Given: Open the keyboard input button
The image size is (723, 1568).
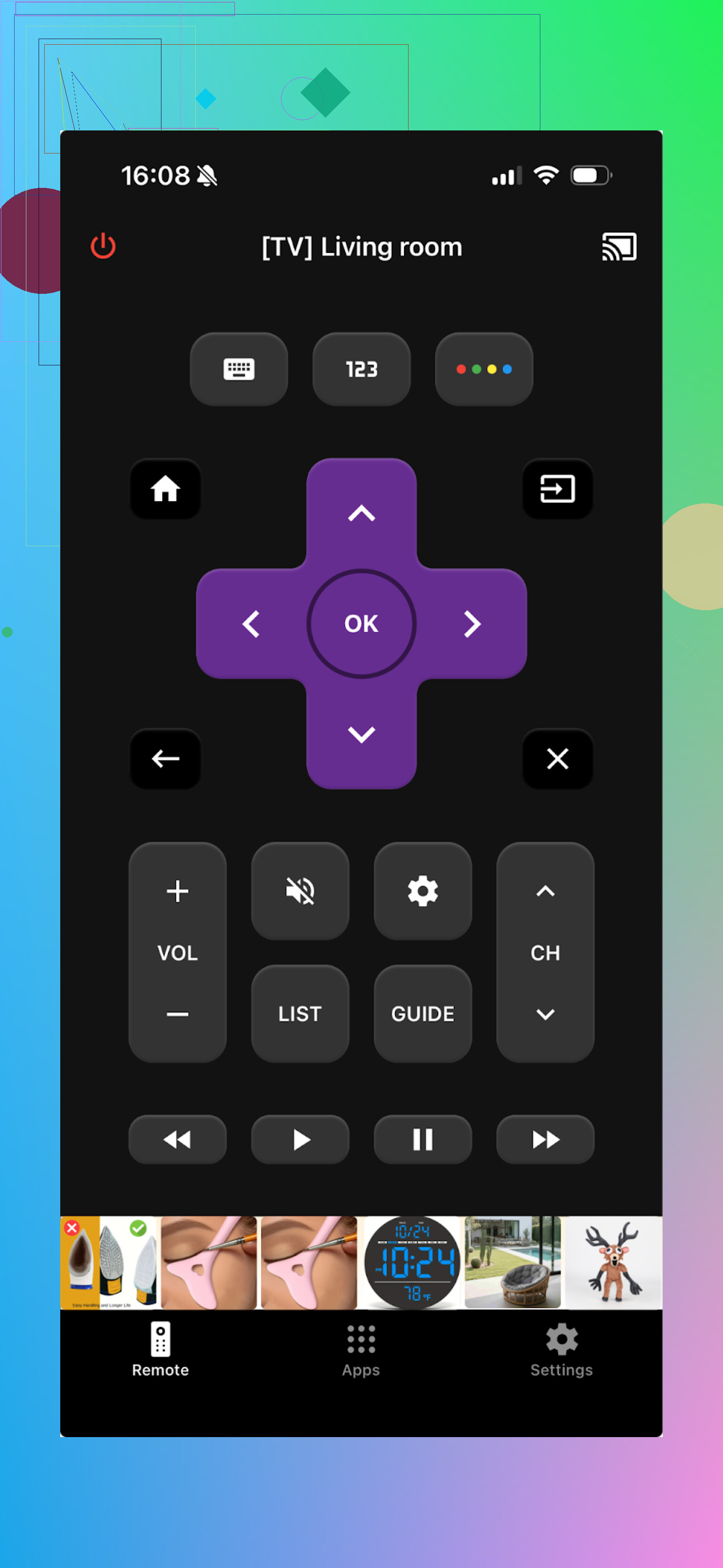Looking at the screenshot, I should click(239, 369).
